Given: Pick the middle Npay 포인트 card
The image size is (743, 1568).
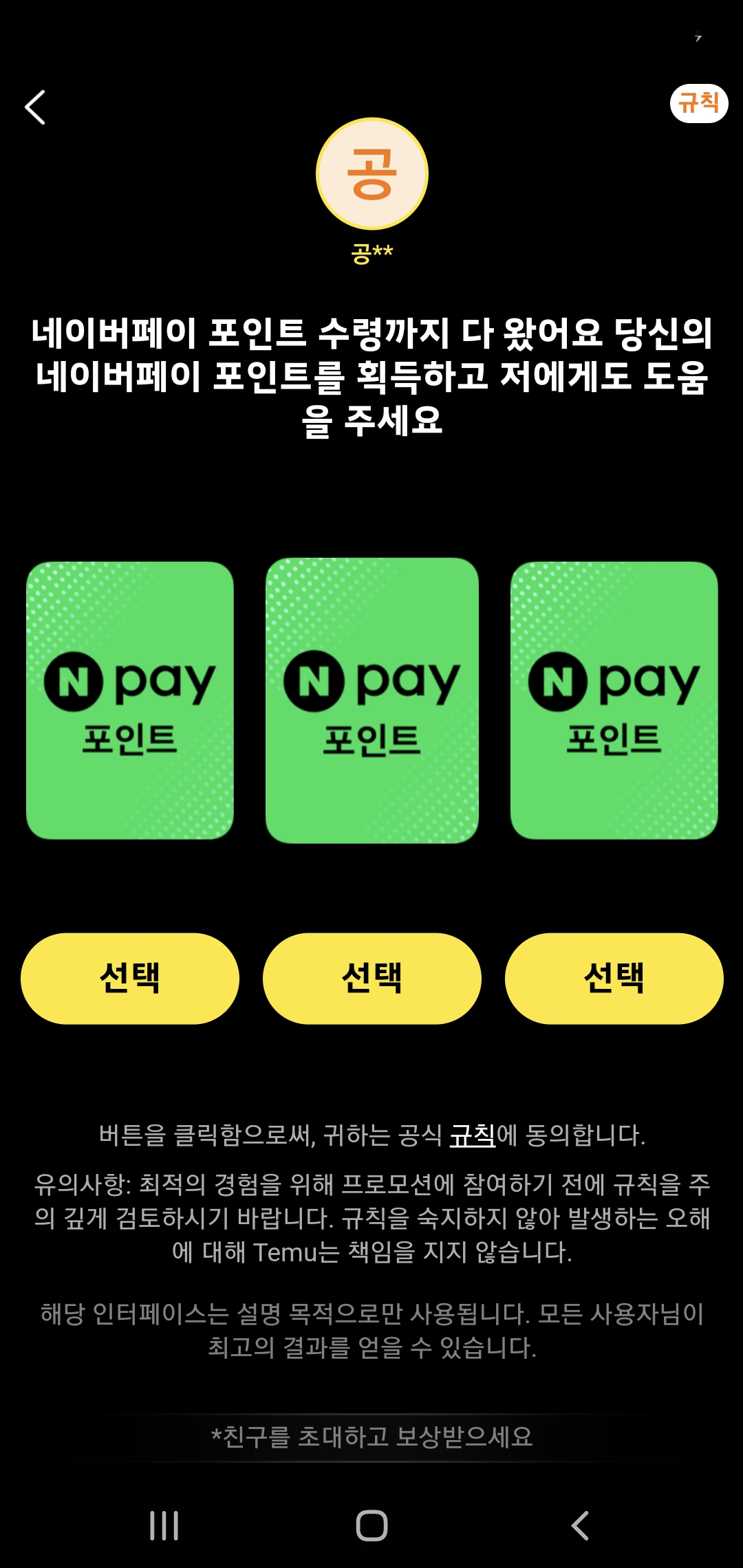Looking at the screenshot, I should point(371,700).
